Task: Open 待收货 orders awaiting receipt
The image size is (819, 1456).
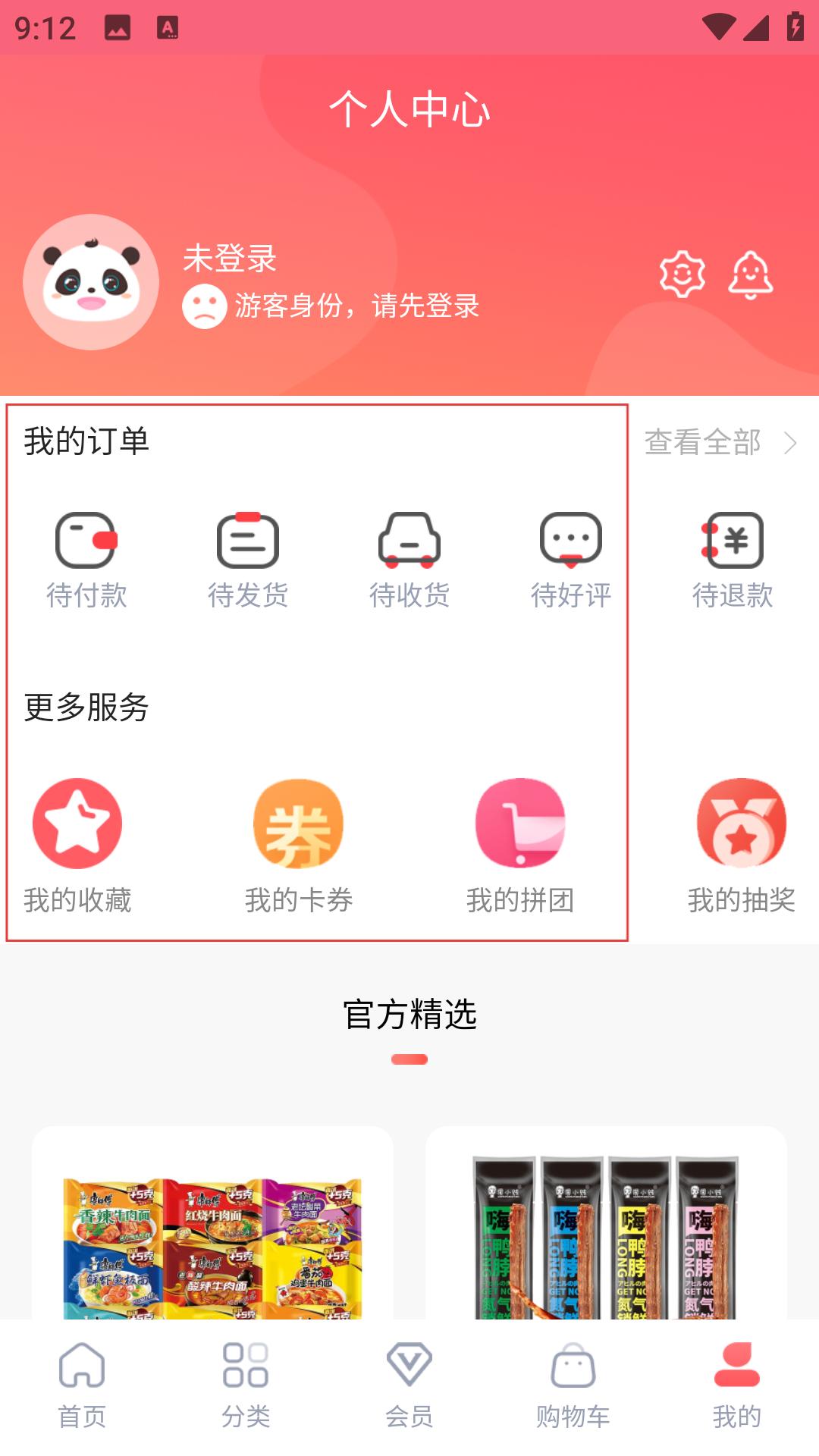Action: (409, 560)
